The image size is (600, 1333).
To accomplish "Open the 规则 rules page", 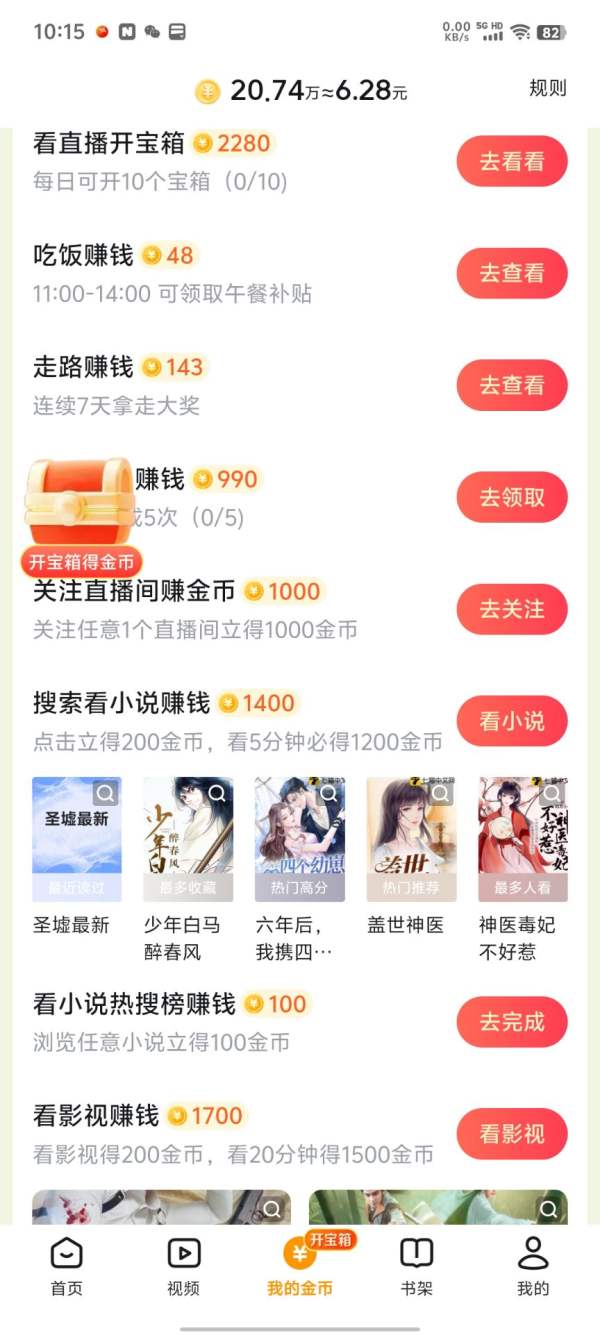I will click(547, 89).
